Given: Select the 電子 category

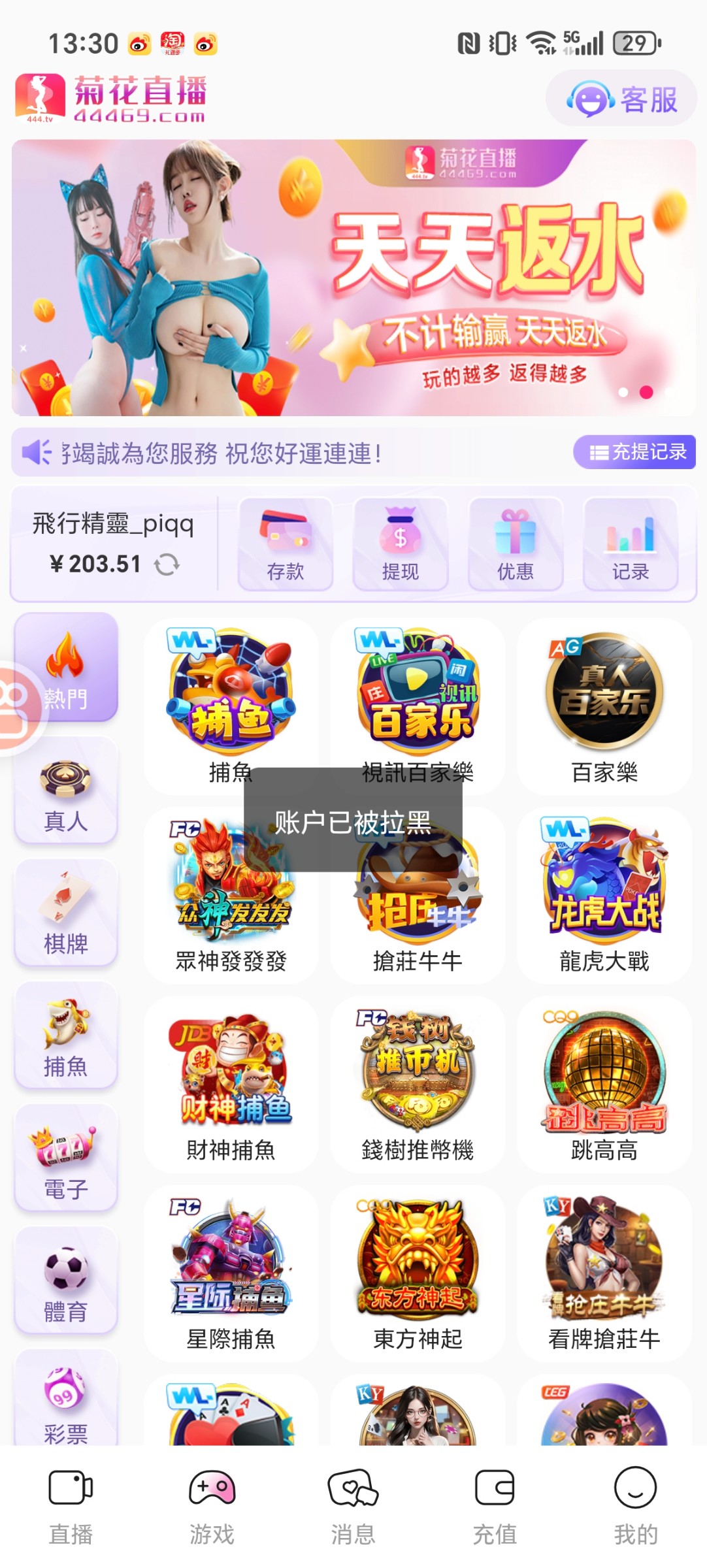Looking at the screenshot, I should [x=66, y=1158].
